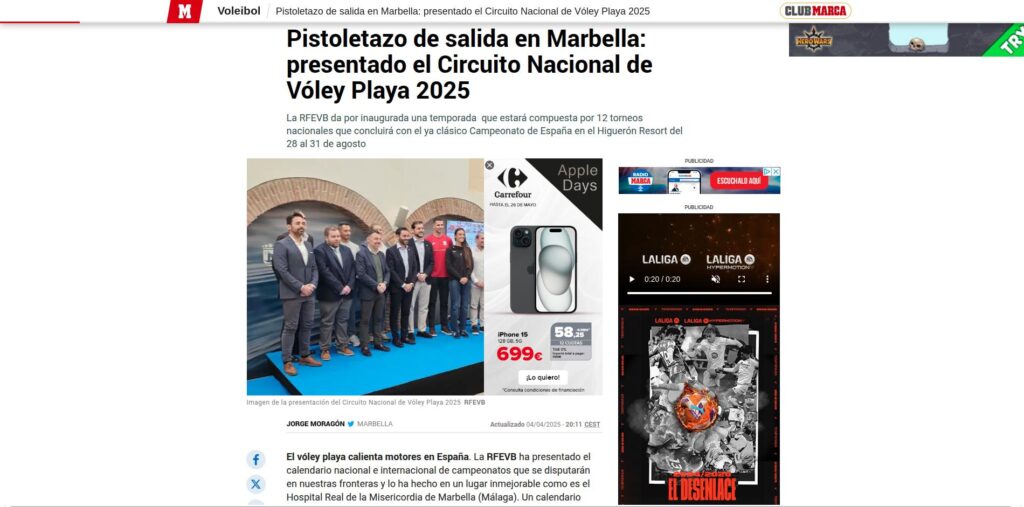Go to the Voleibol section
1024x507 pixels.
point(238,11)
